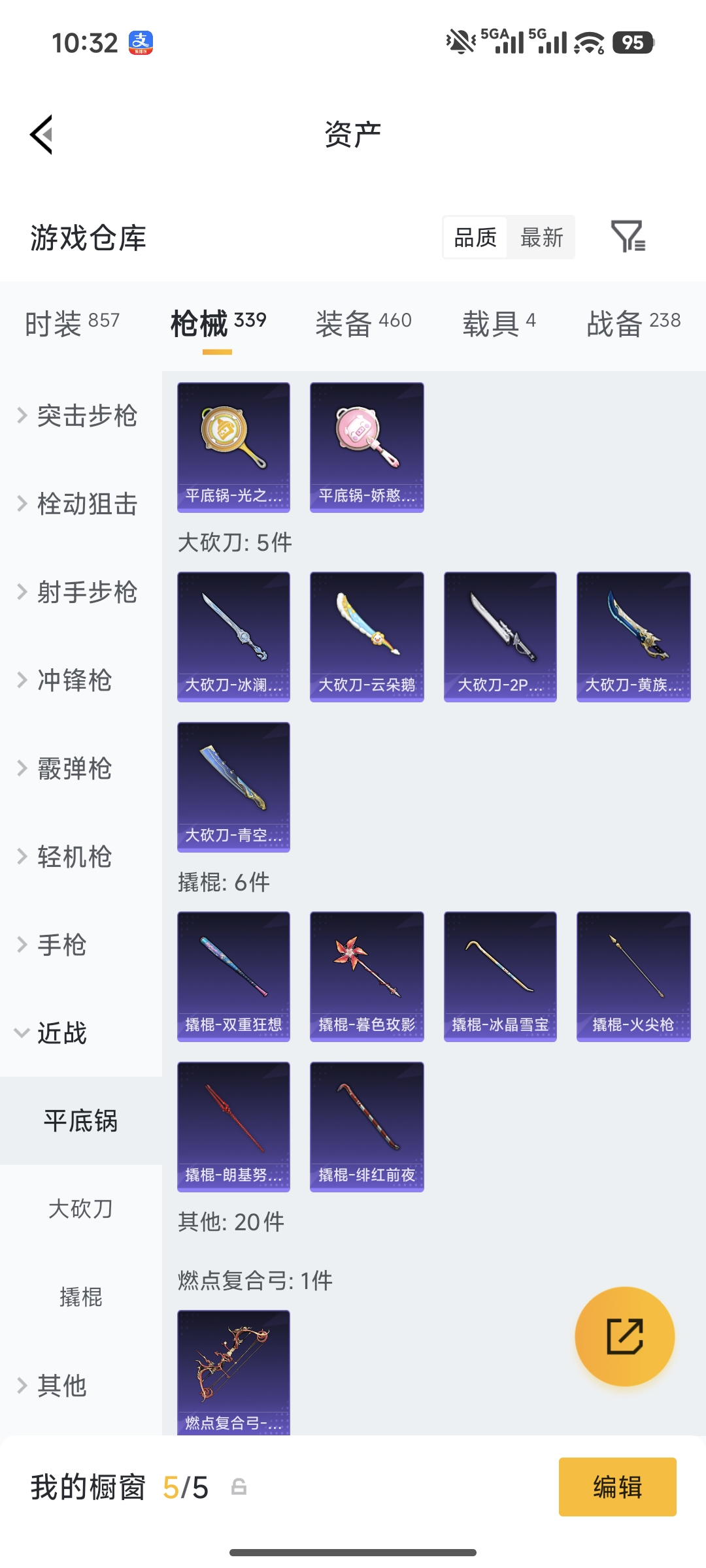Open the 撬棍-双重狂想 bat thumbnail
Image resolution: width=706 pixels, height=1568 pixels.
[233, 976]
